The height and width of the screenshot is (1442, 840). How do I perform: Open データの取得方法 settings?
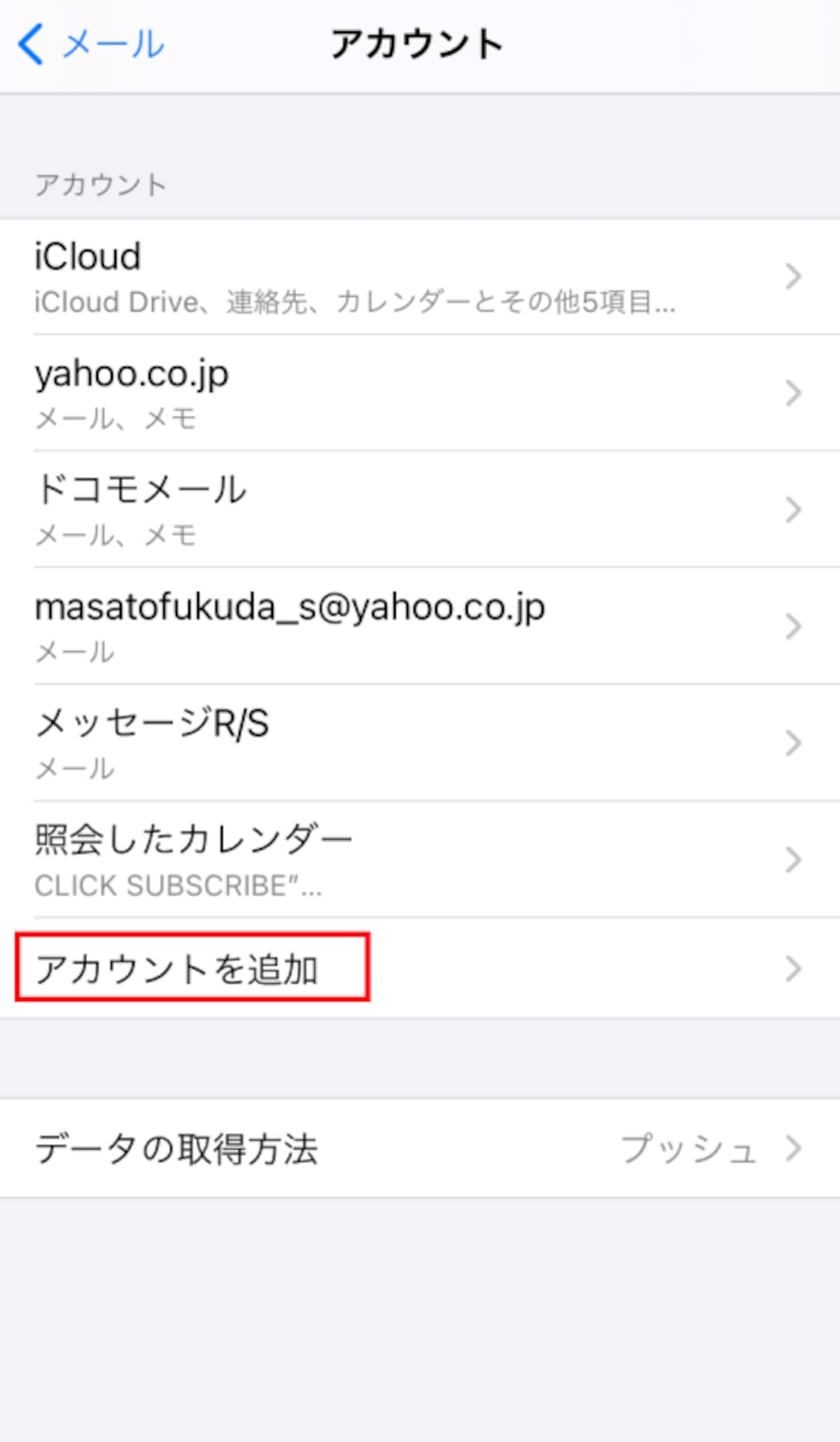420,1148
